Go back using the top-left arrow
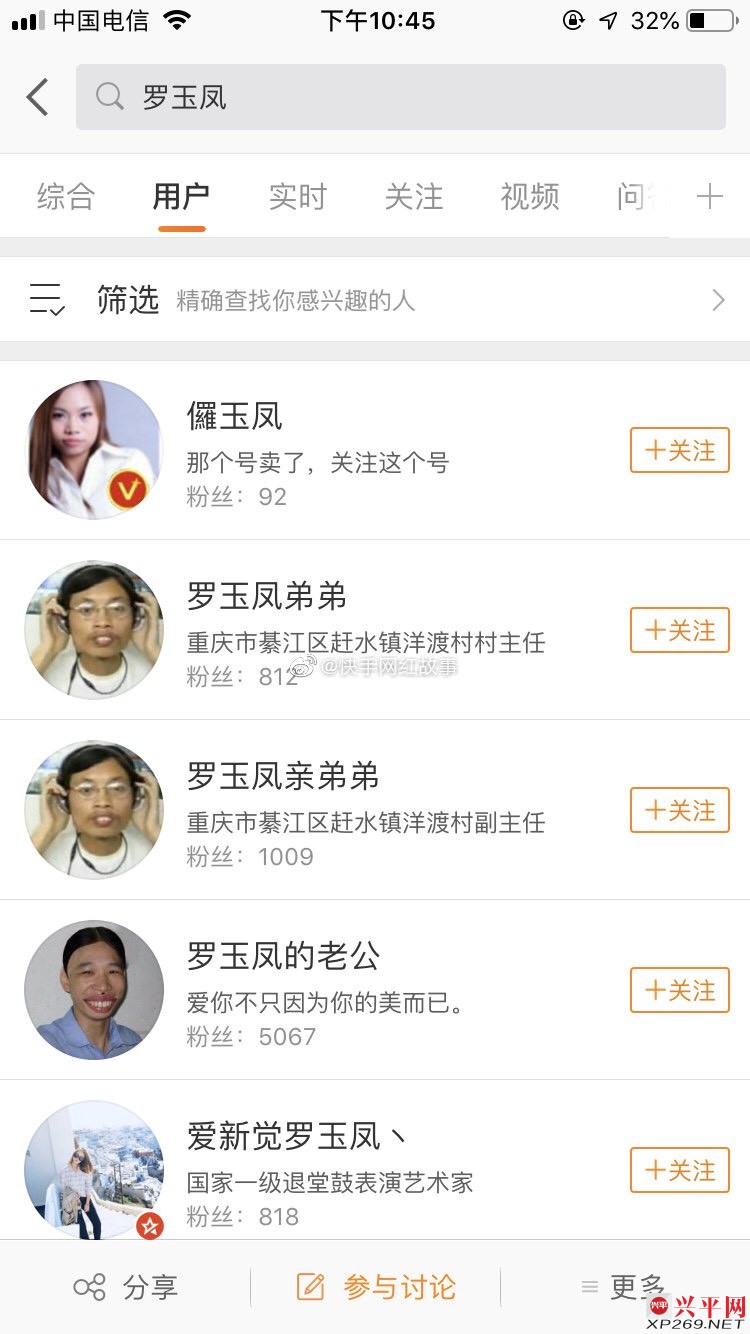This screenshot has width=750, height=1334. point(38,97)
